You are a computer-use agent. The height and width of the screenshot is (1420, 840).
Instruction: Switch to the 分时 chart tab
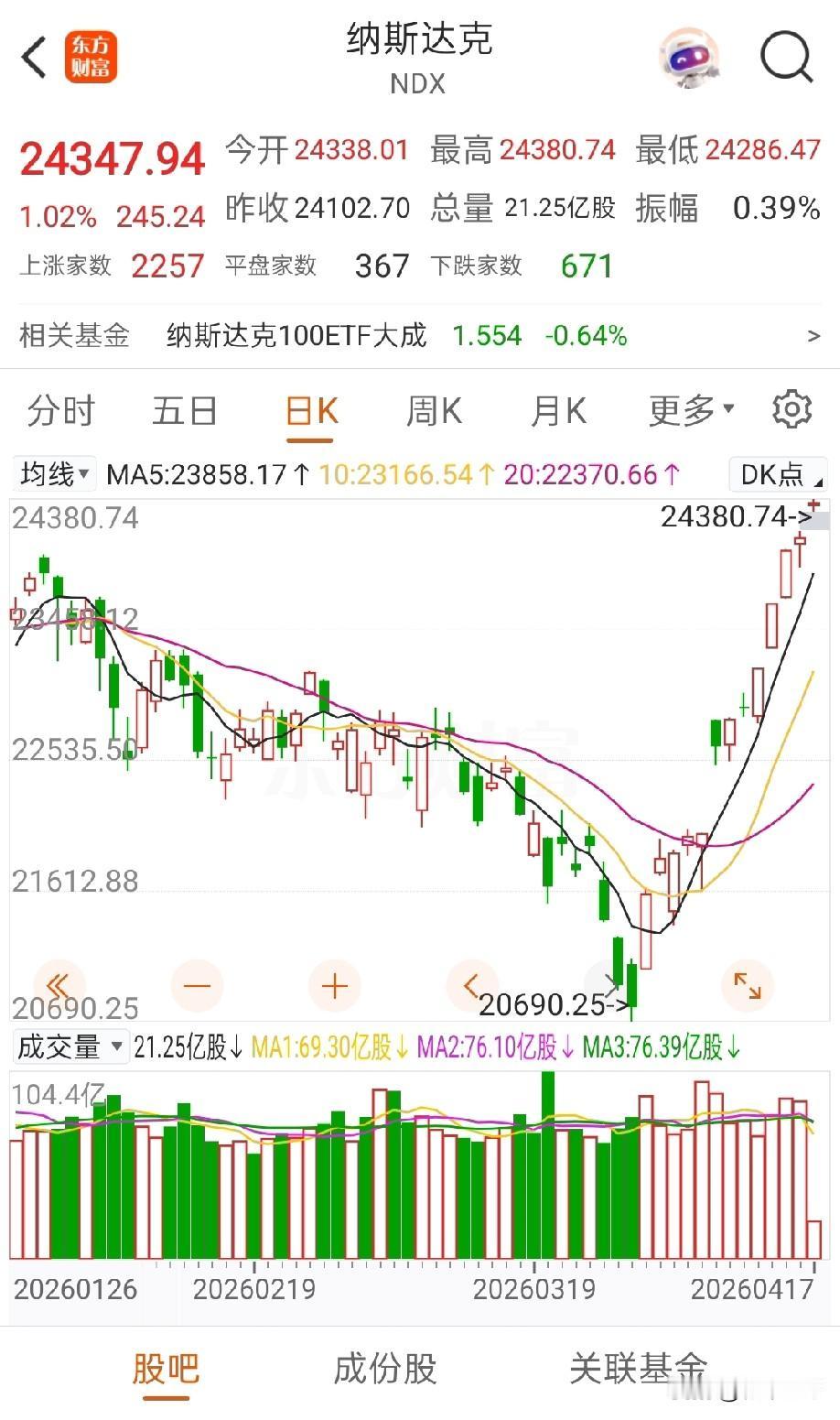tap(60, 411)
